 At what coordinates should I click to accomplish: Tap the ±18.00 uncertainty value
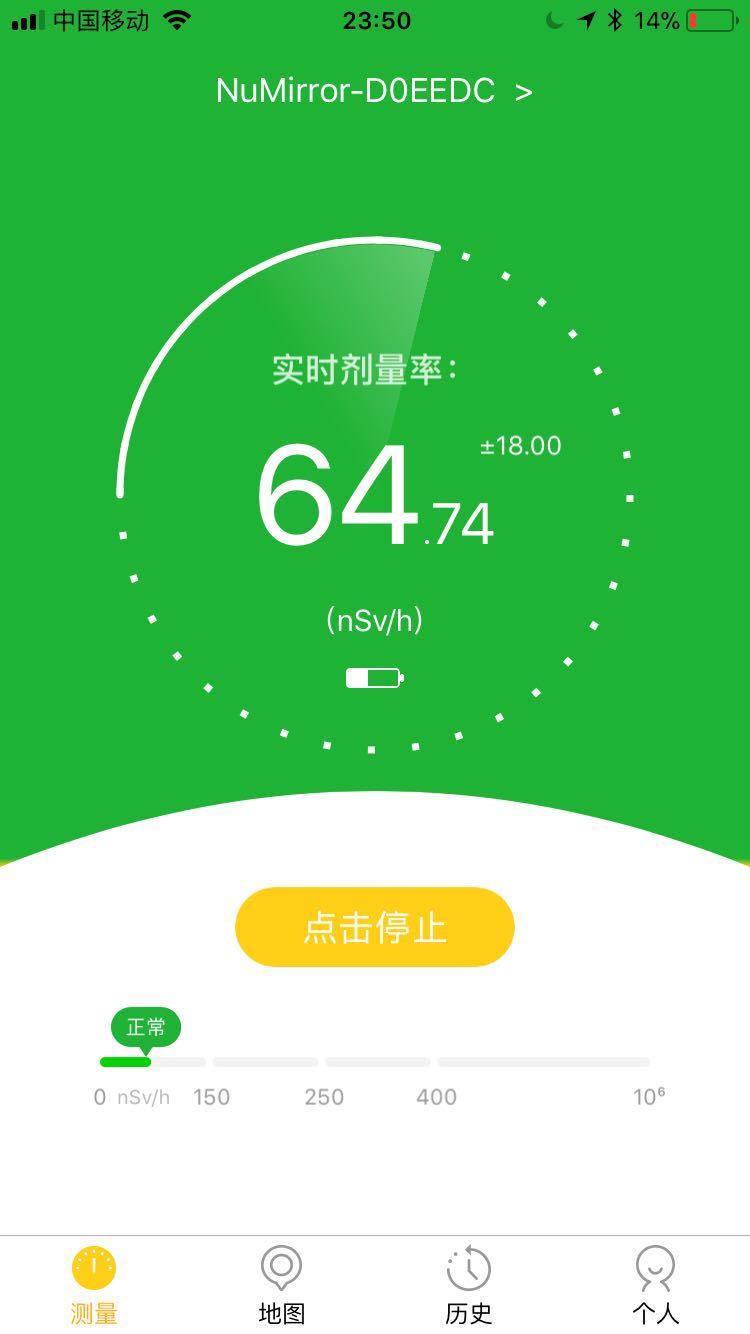(519, 446)
